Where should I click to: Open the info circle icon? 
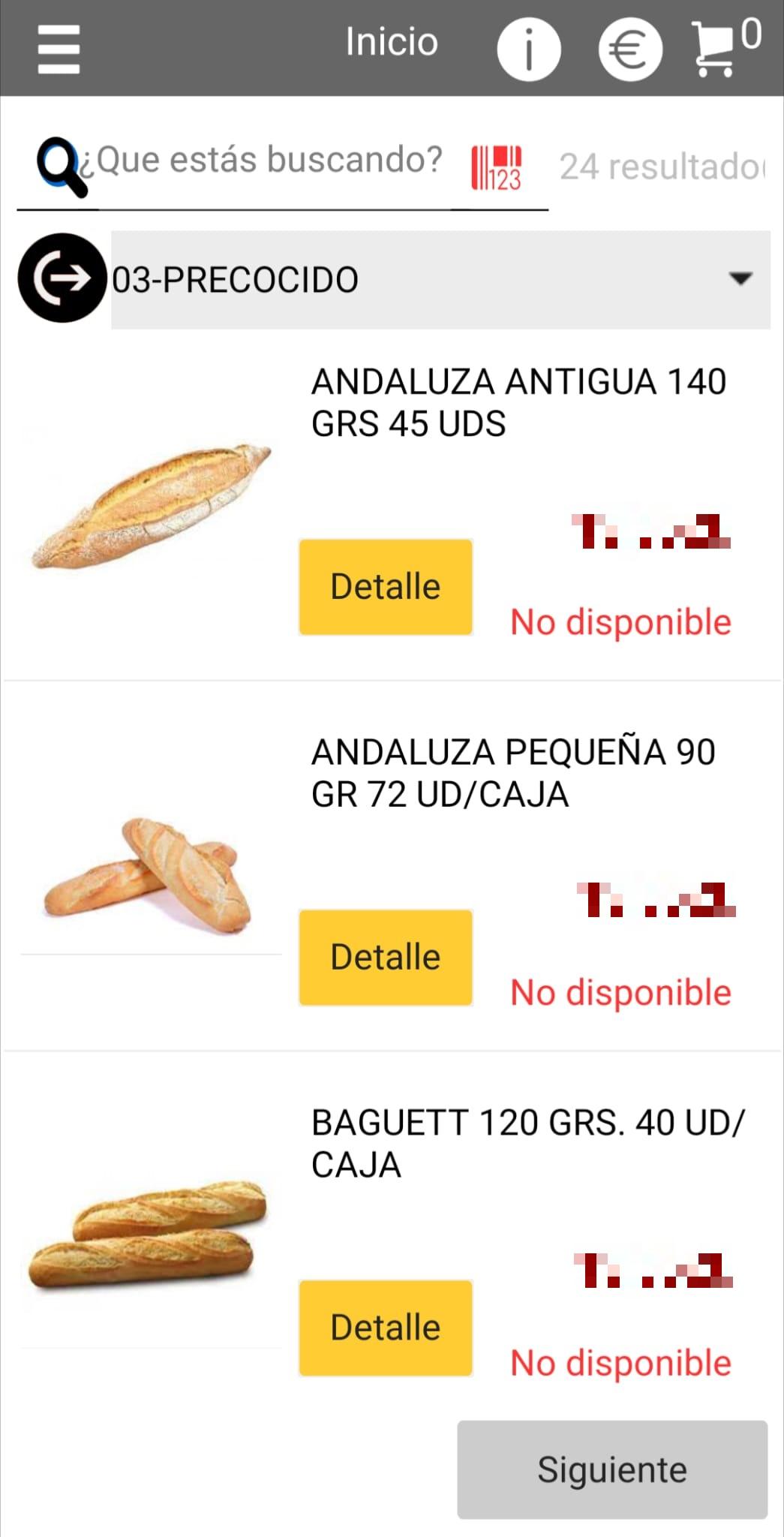529,50
